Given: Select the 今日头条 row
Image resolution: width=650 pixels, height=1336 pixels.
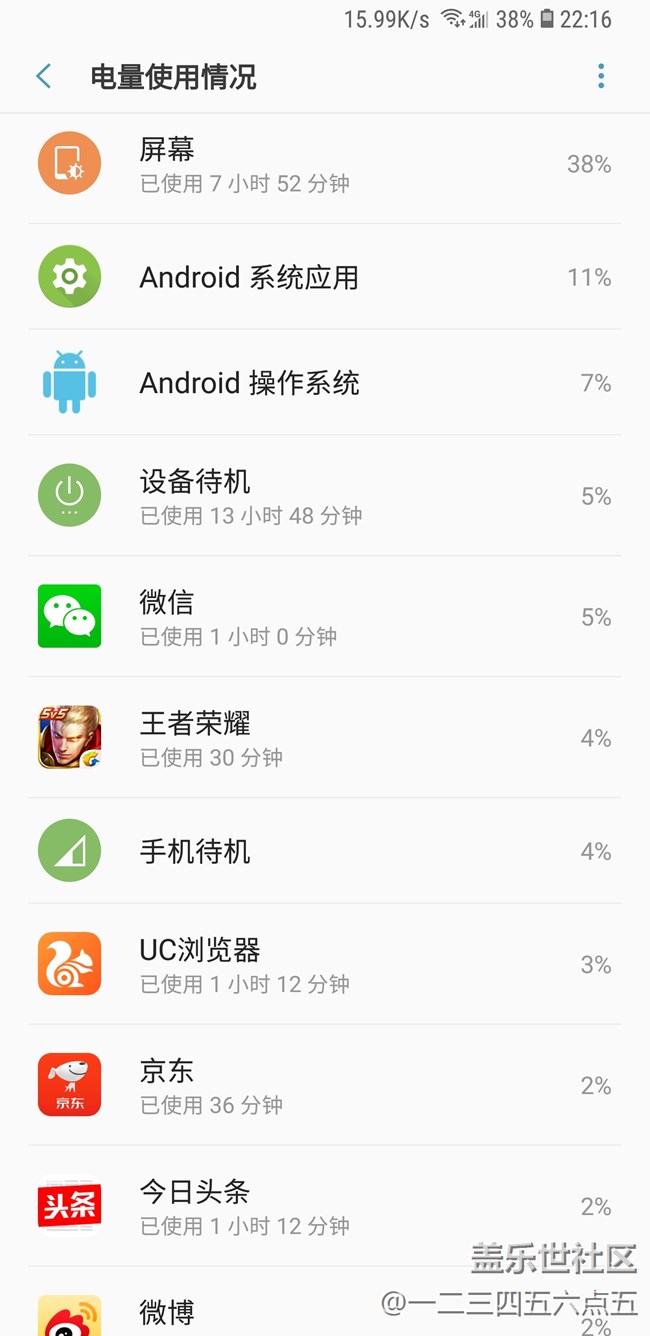Looking at the screenshot, I should (x=324, y=1206).
